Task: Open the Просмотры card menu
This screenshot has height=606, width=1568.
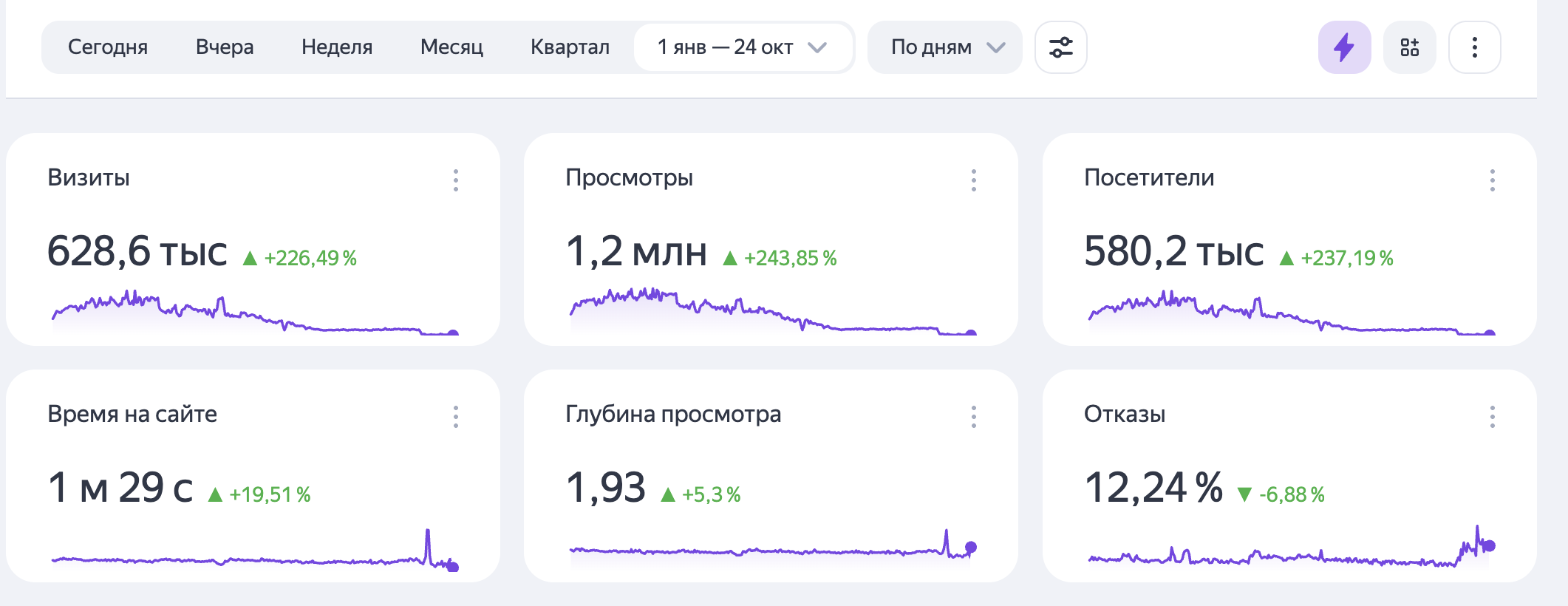Action: point(974,180)
